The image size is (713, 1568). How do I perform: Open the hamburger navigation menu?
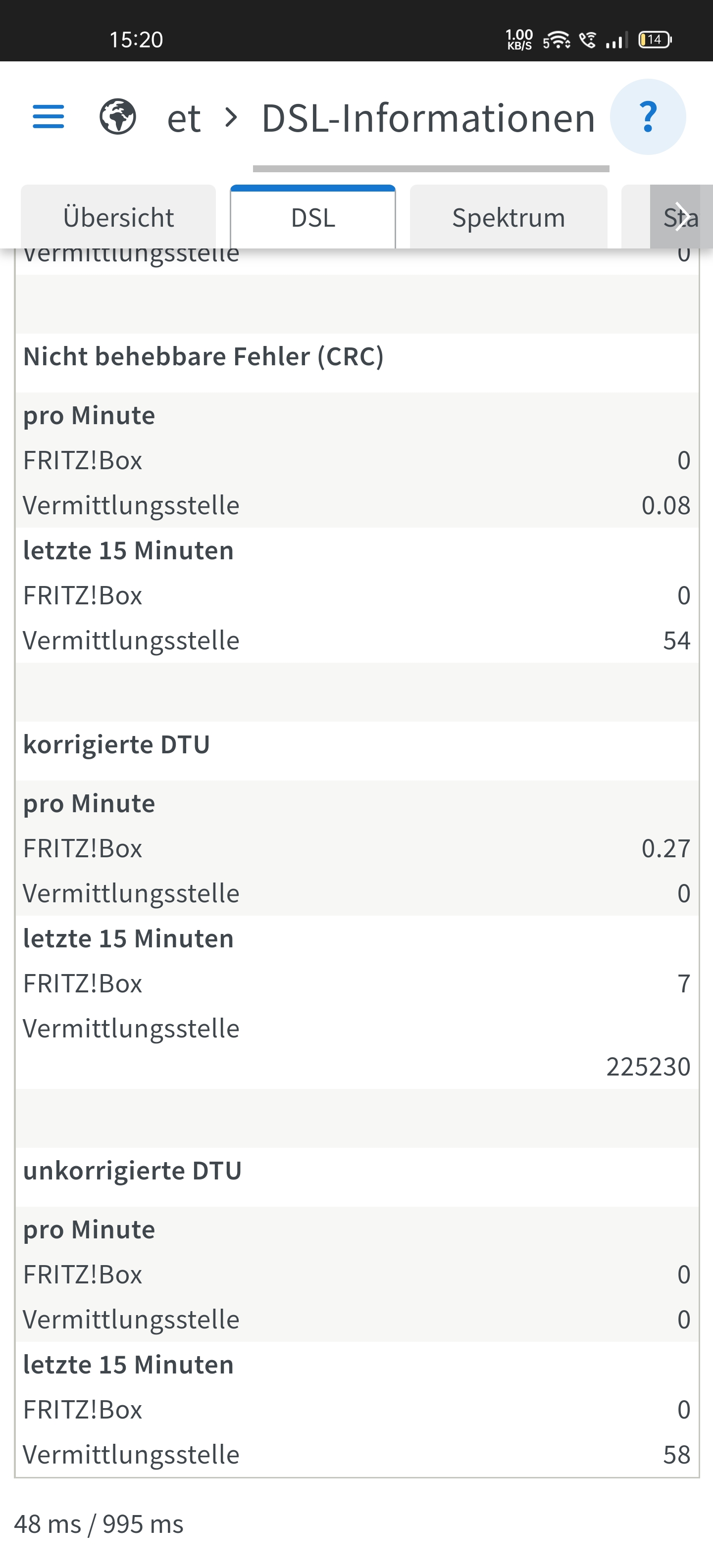[48, 116]
